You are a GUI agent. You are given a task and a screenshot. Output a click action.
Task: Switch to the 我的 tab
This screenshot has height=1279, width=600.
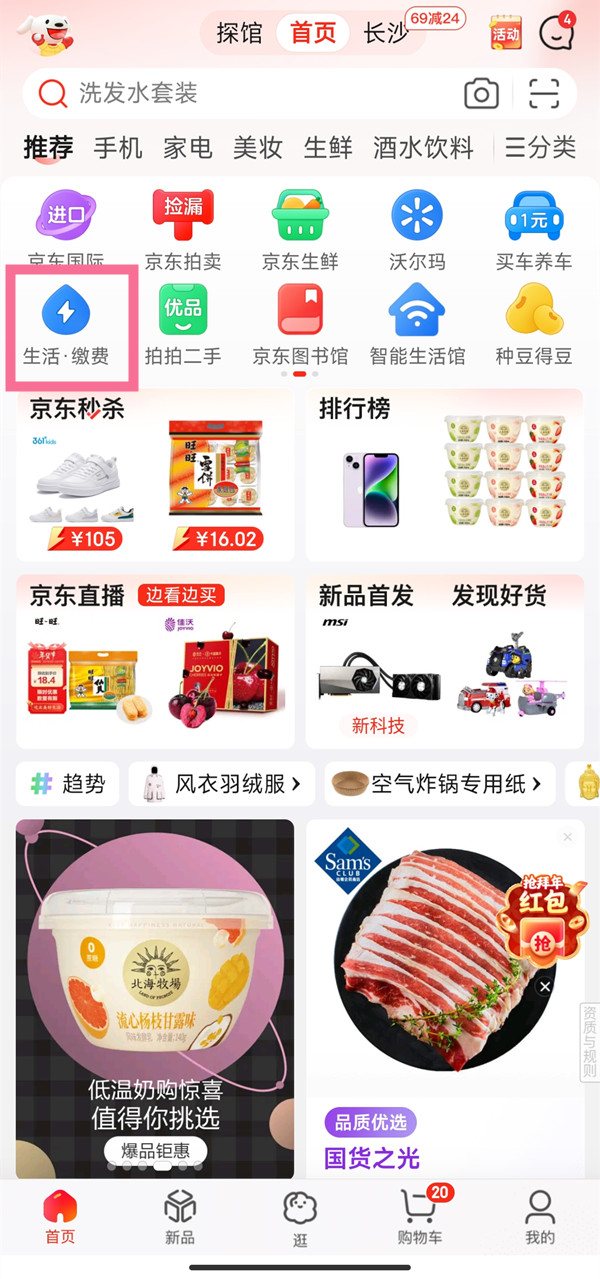click(540, 1216)
